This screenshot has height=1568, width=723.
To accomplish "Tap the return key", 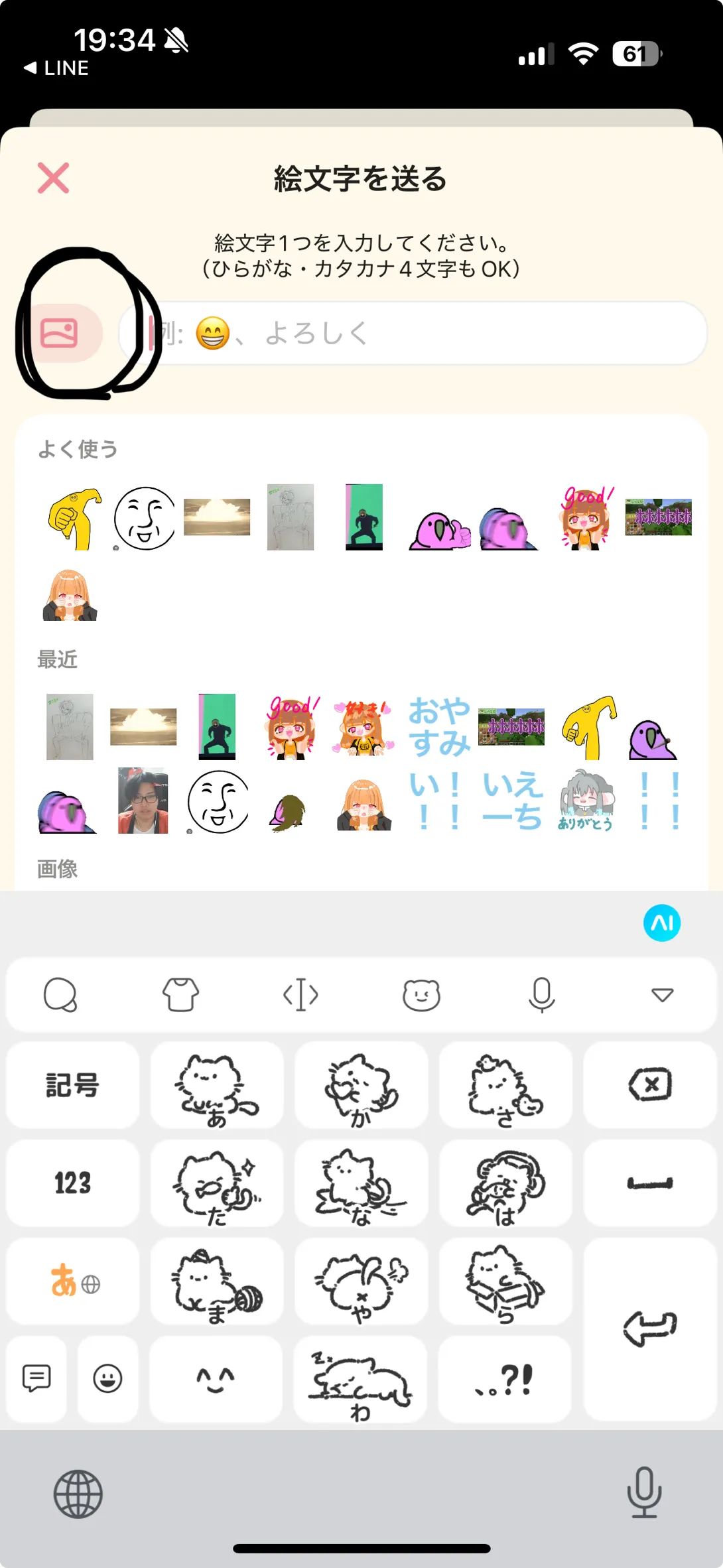I will 650,1329.
